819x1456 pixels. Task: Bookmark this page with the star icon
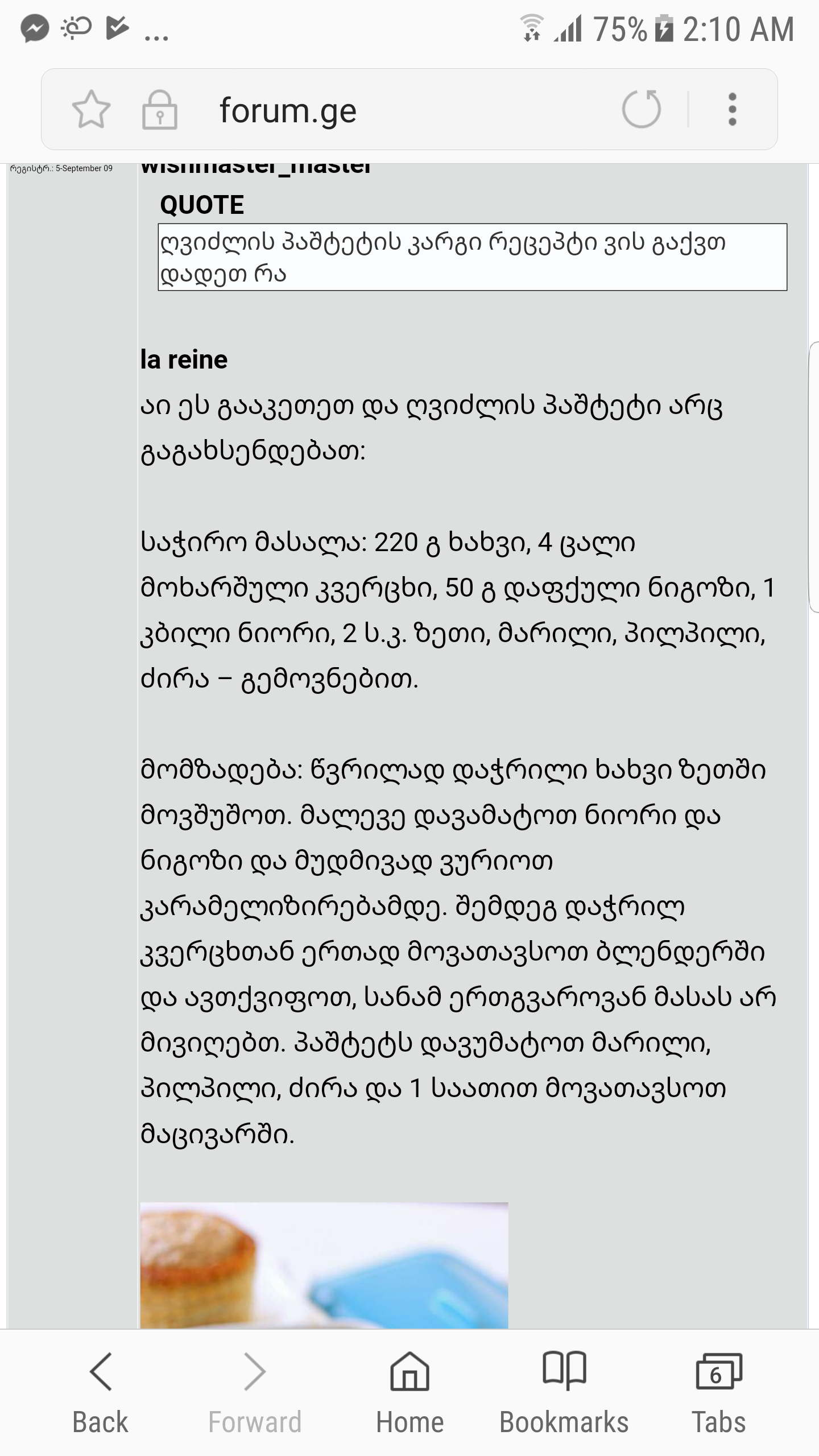tap(91, 109)
